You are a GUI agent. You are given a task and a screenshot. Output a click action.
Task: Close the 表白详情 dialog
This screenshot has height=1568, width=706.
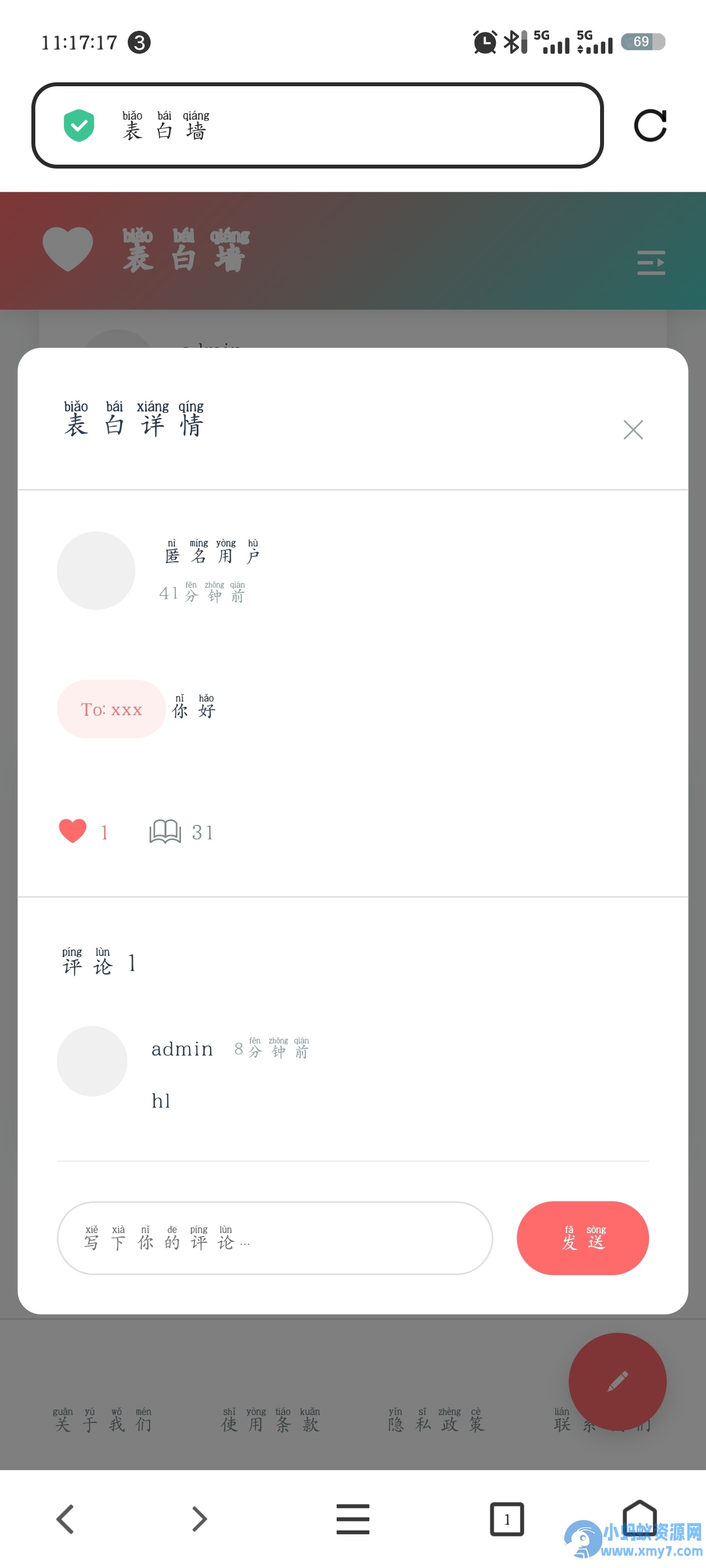coord(633,430)
